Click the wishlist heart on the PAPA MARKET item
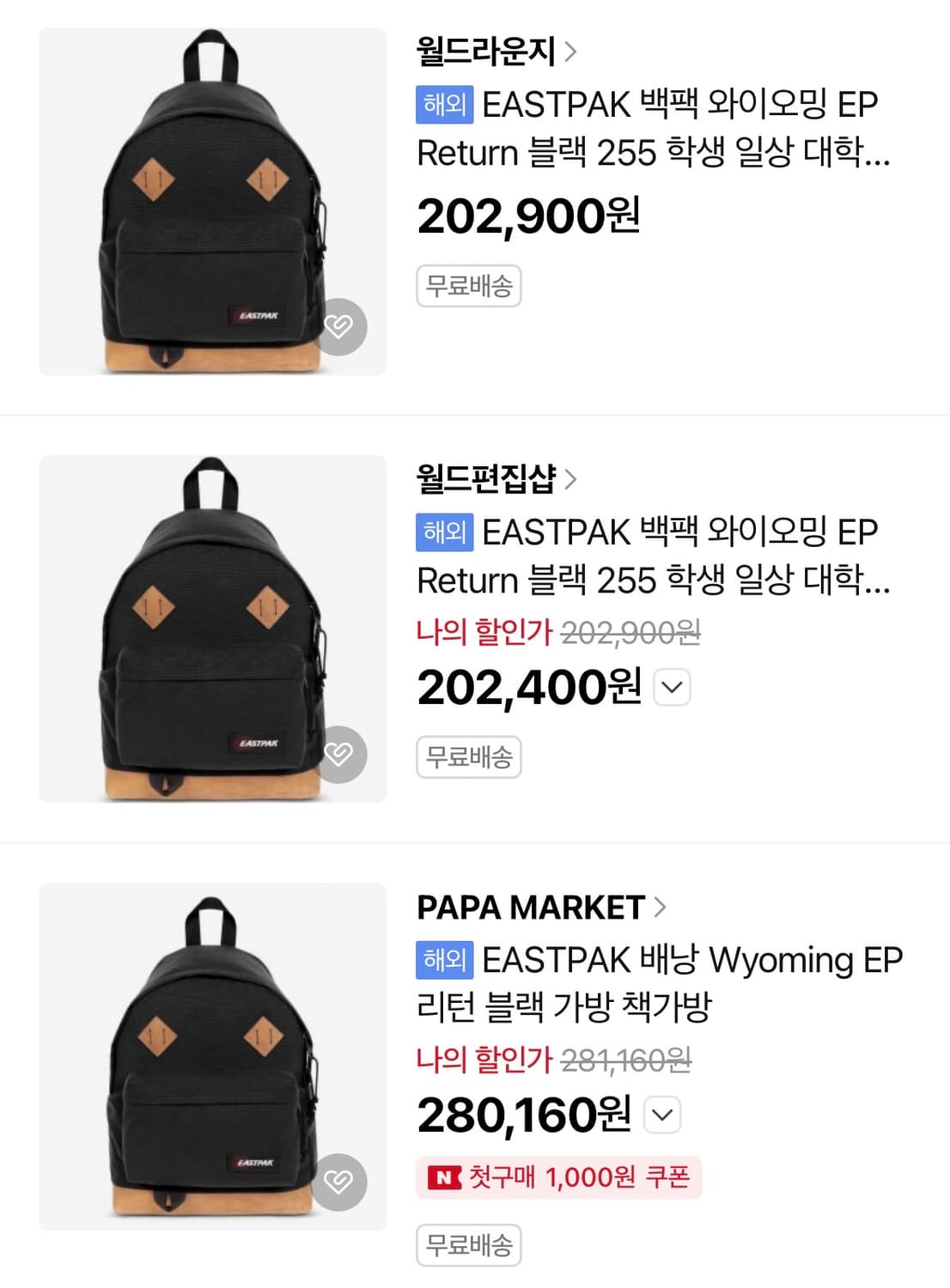 click(x=338, y=1182)
